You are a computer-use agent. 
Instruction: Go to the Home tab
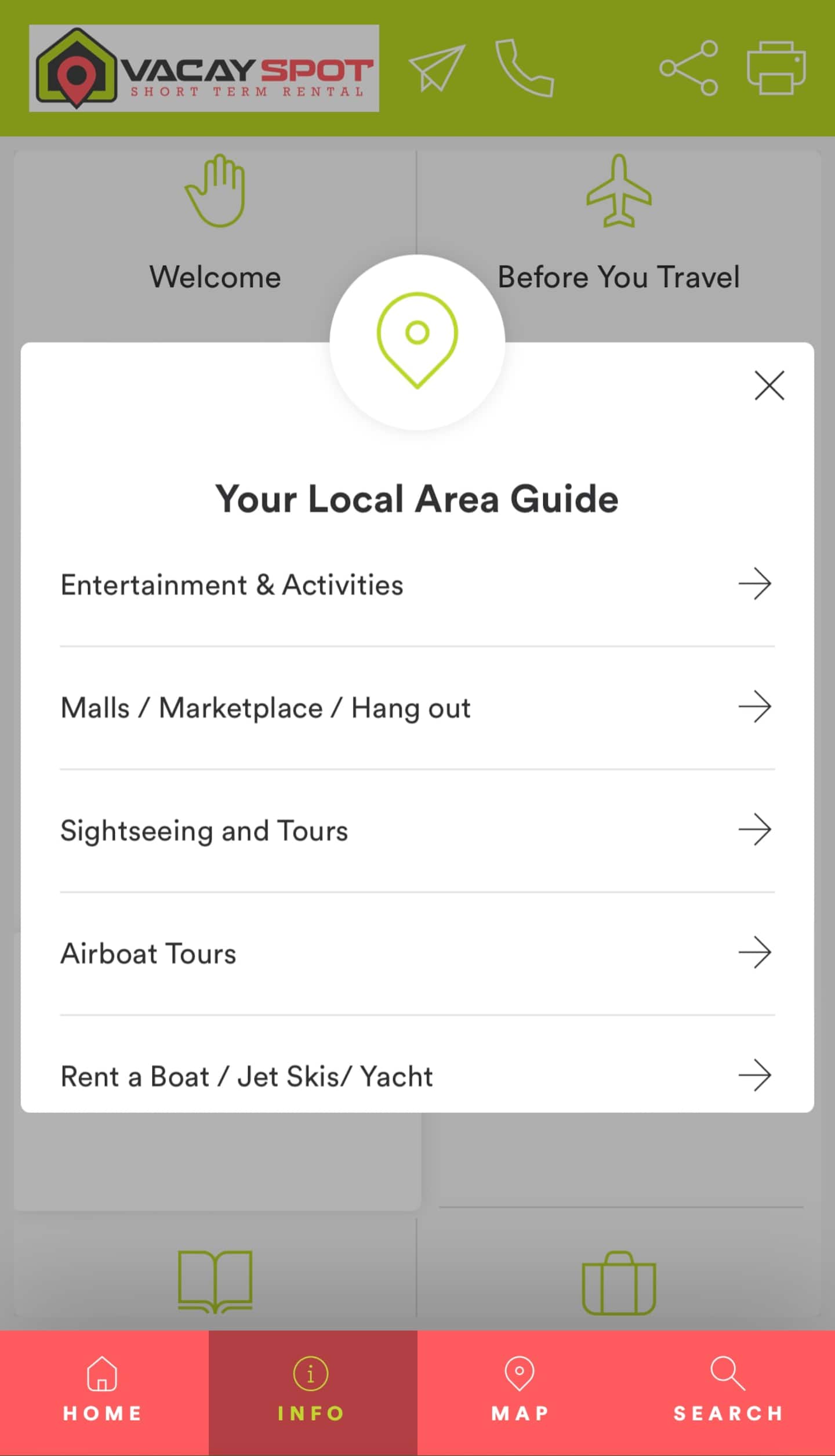click(x=104, y=1393)
